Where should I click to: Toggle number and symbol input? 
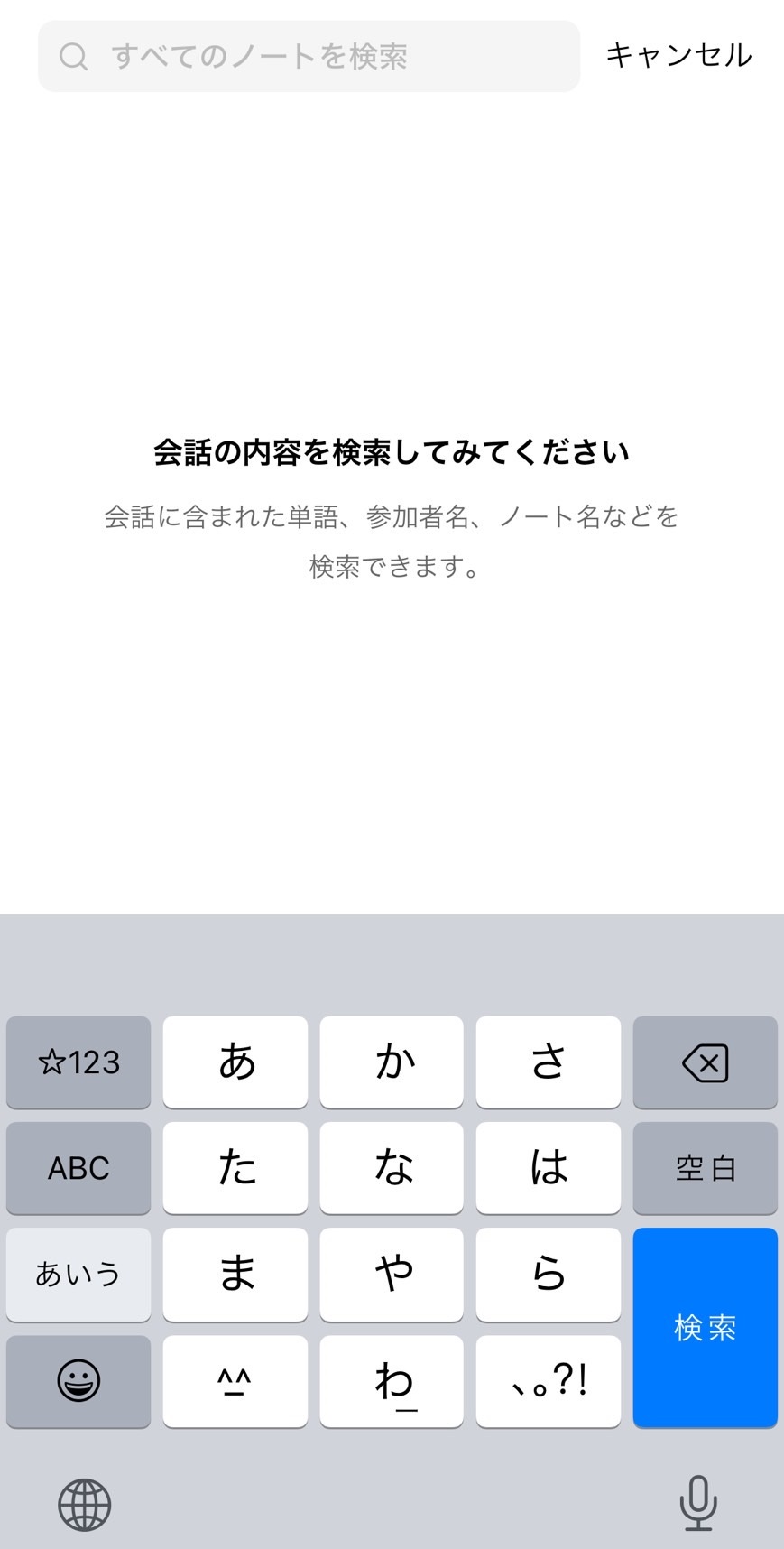click(78, 1062)
